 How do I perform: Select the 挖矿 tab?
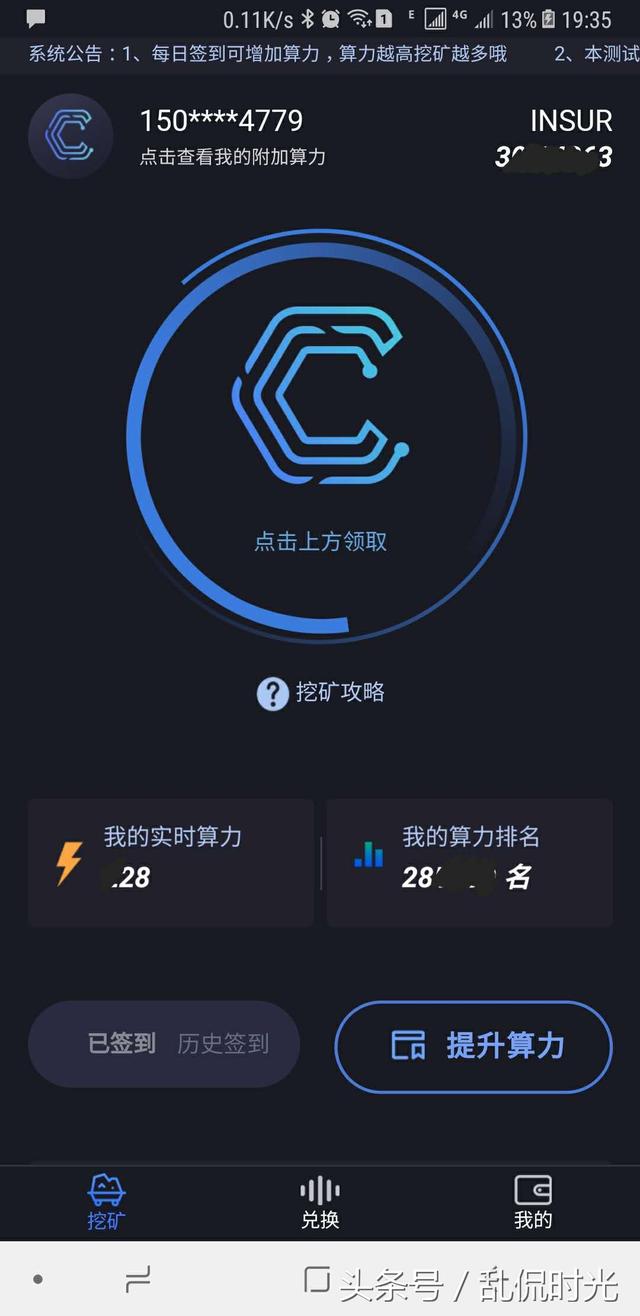106,1202
